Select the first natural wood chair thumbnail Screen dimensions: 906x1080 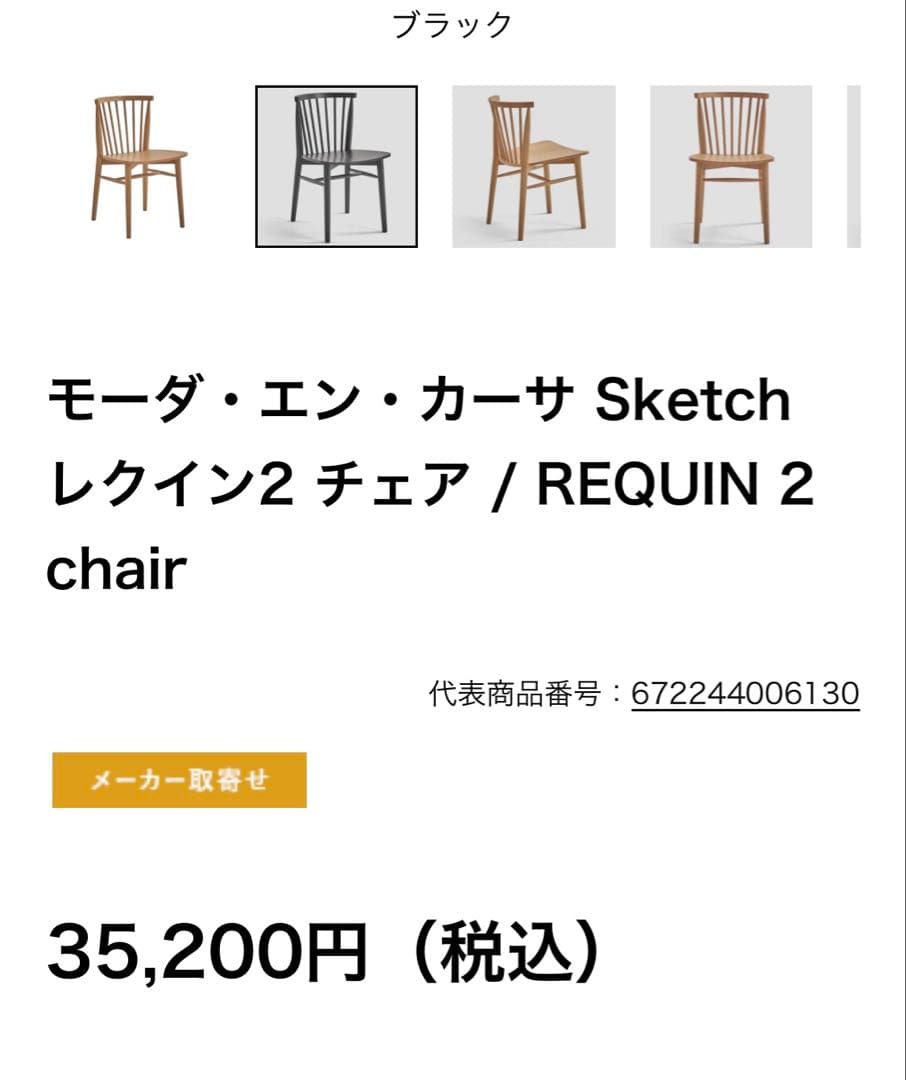140,166
